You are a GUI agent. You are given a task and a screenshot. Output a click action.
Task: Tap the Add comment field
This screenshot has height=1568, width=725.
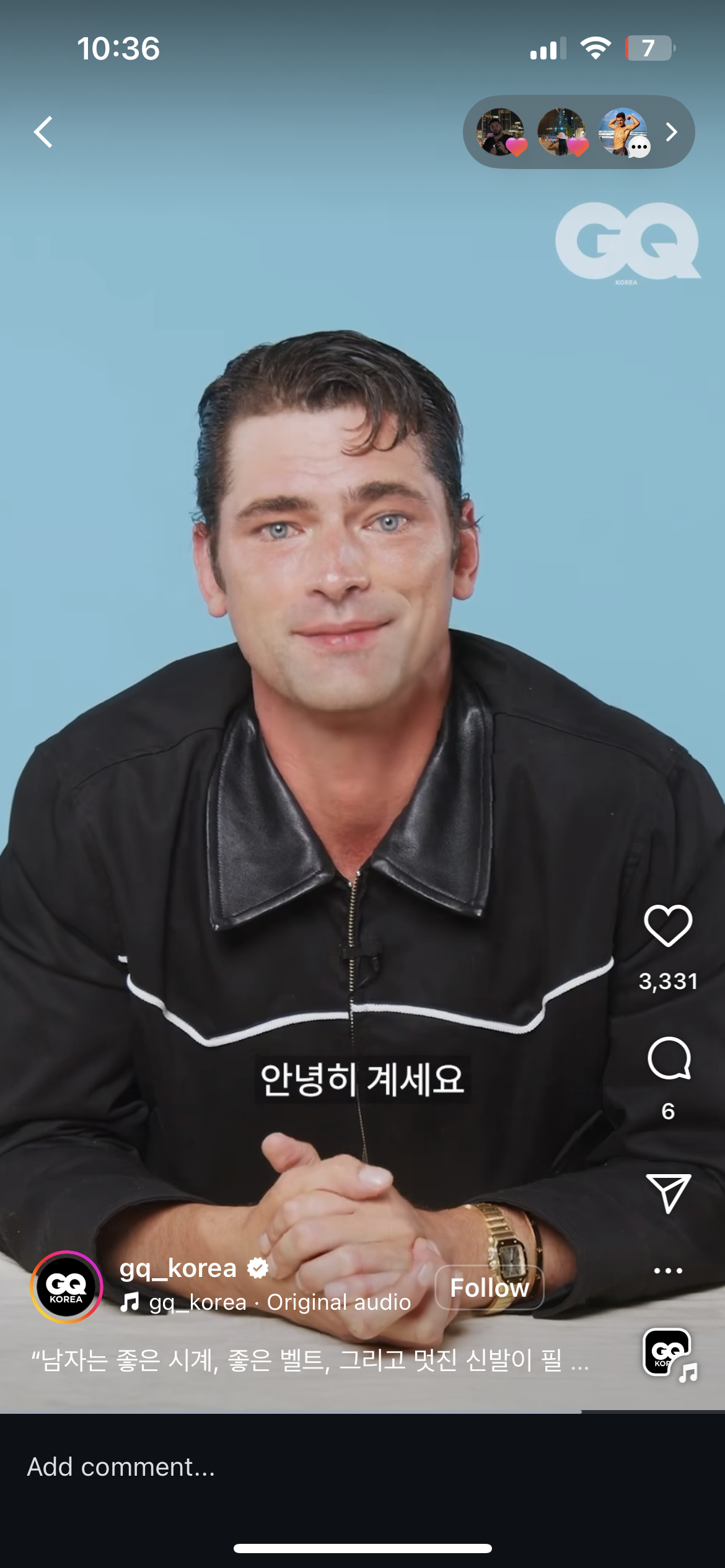[x=248, y=1467]
